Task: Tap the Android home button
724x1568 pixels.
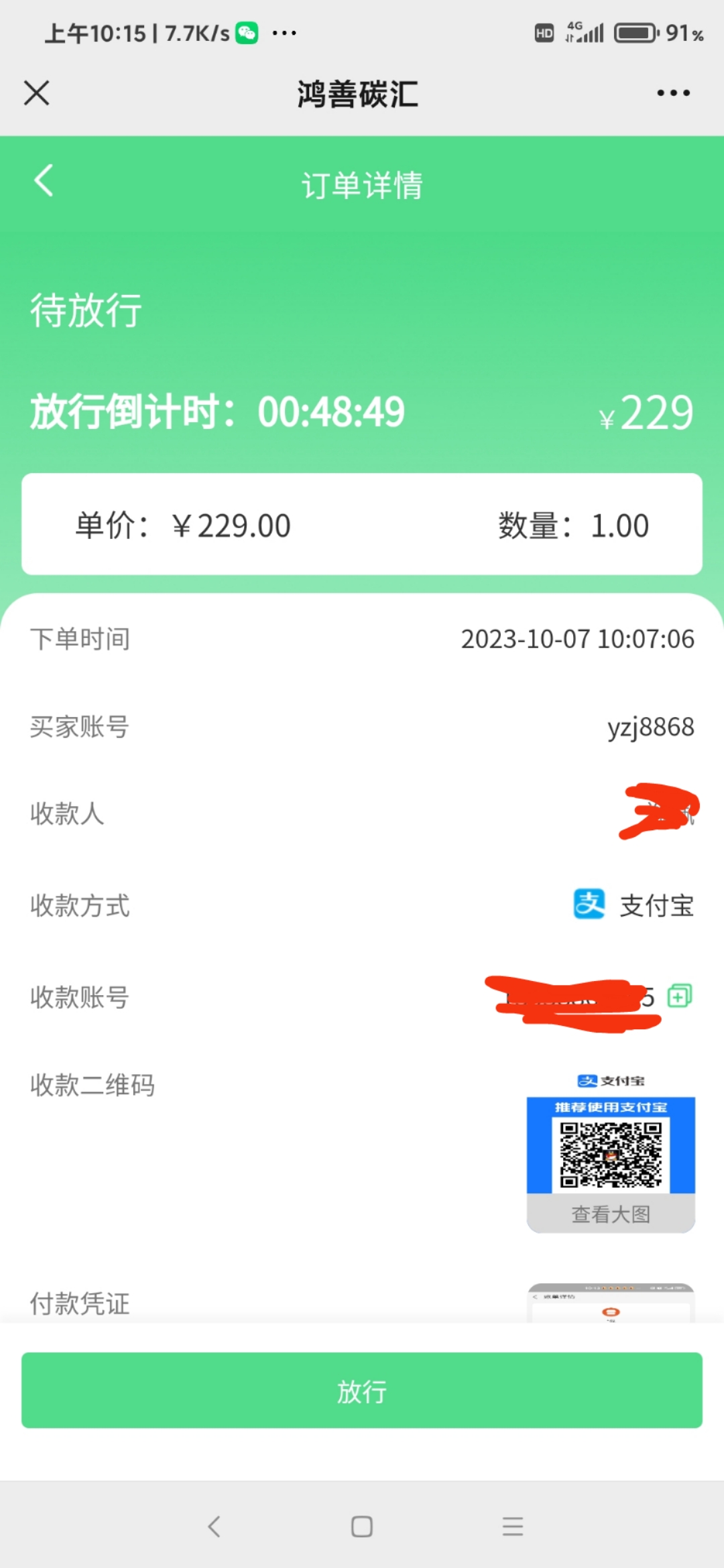Action: [x=361, y=1527]
